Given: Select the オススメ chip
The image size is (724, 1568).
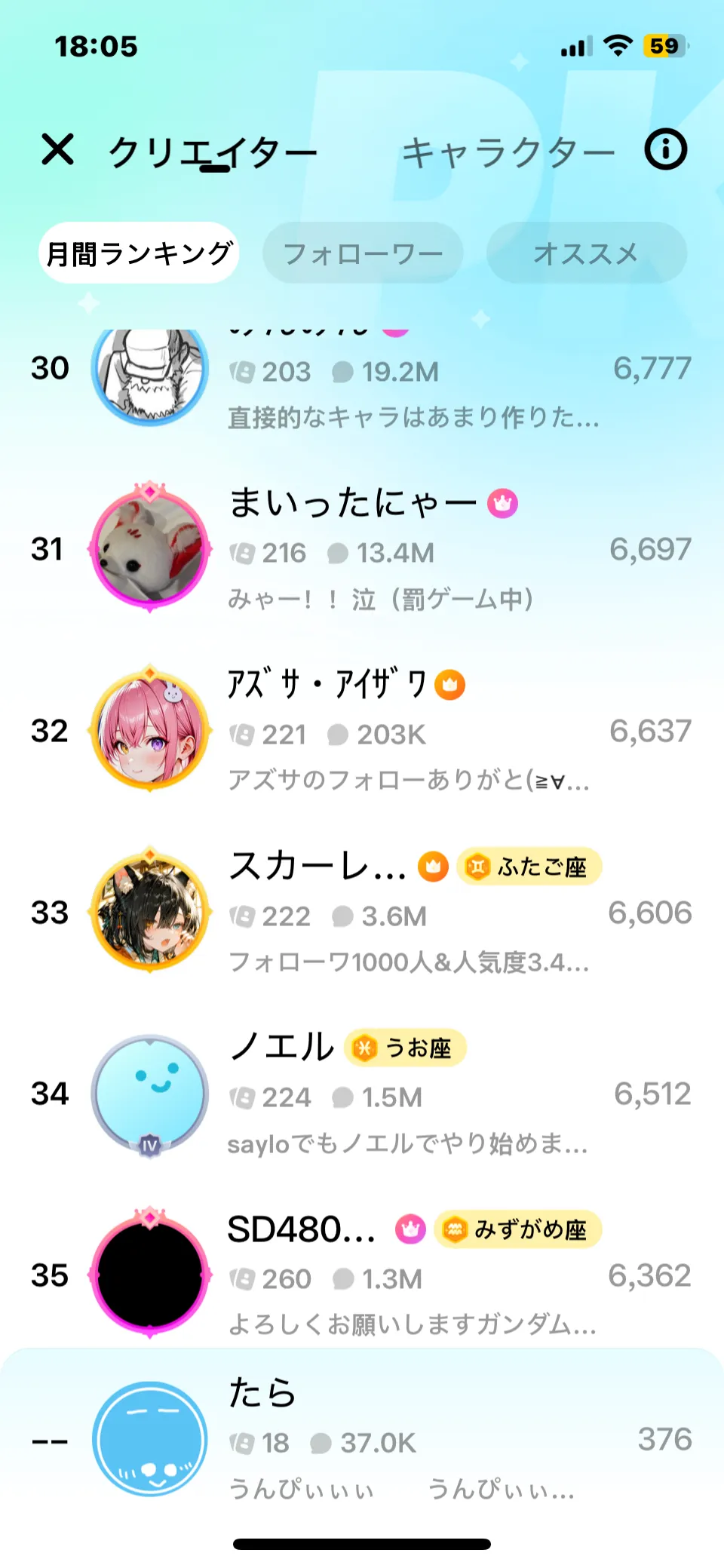Looking at the screenshot, I should (x=586, y=253).
